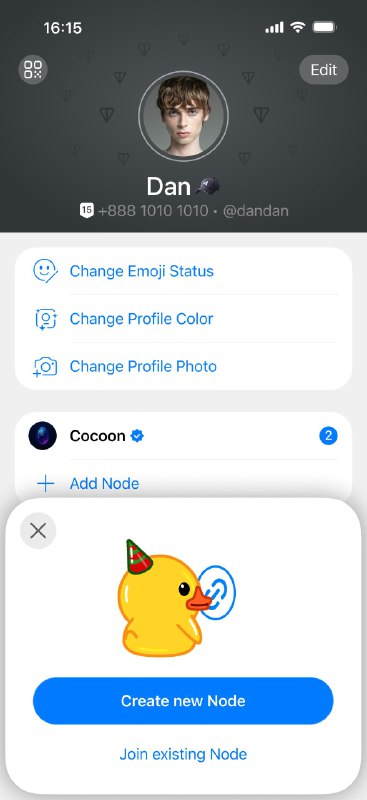Open the QR code icon

click(x=33, y=69)
